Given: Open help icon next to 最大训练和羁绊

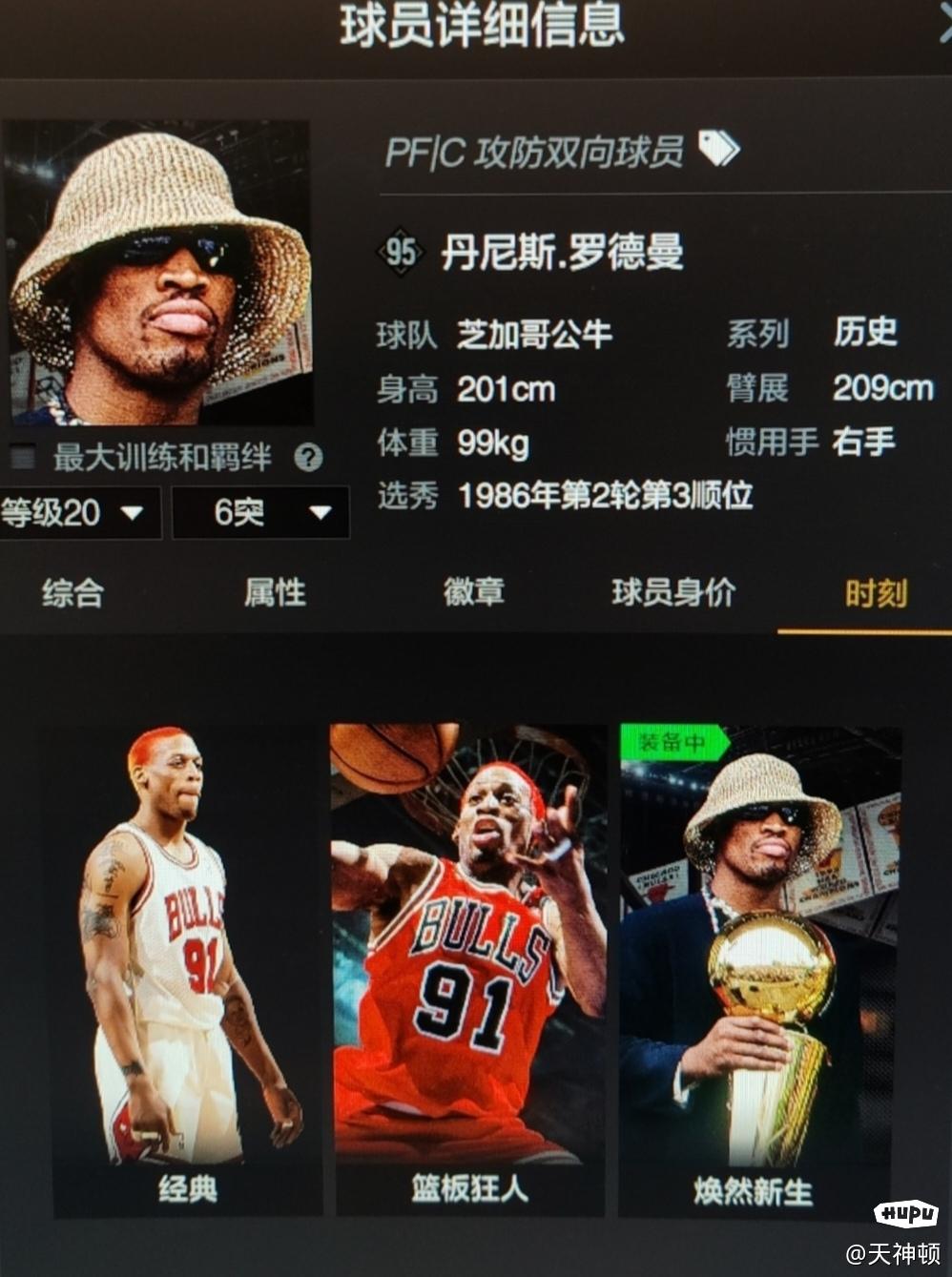Looking at the screenshot, I should 308,458.
